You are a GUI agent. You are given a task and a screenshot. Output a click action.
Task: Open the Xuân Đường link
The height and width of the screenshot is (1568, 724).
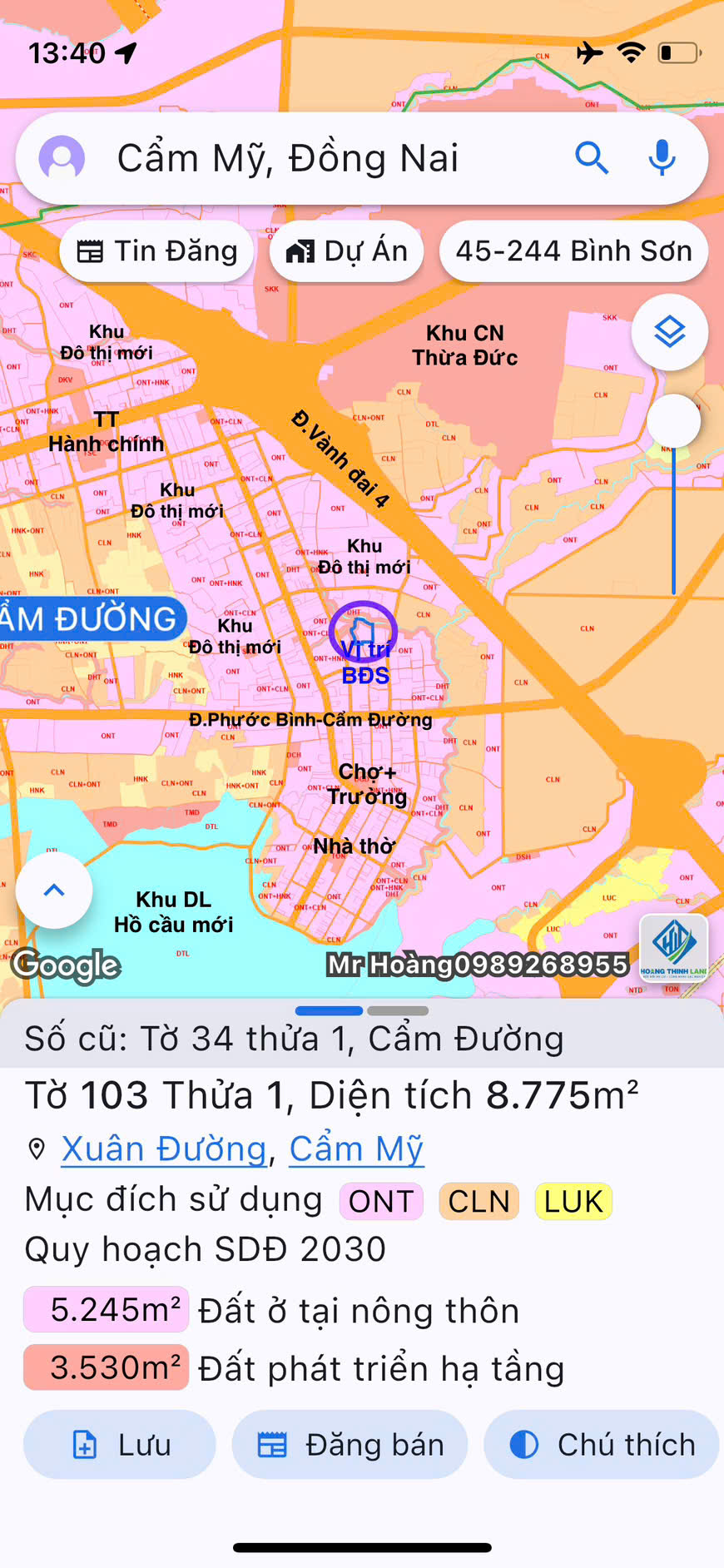point(164,1149)
